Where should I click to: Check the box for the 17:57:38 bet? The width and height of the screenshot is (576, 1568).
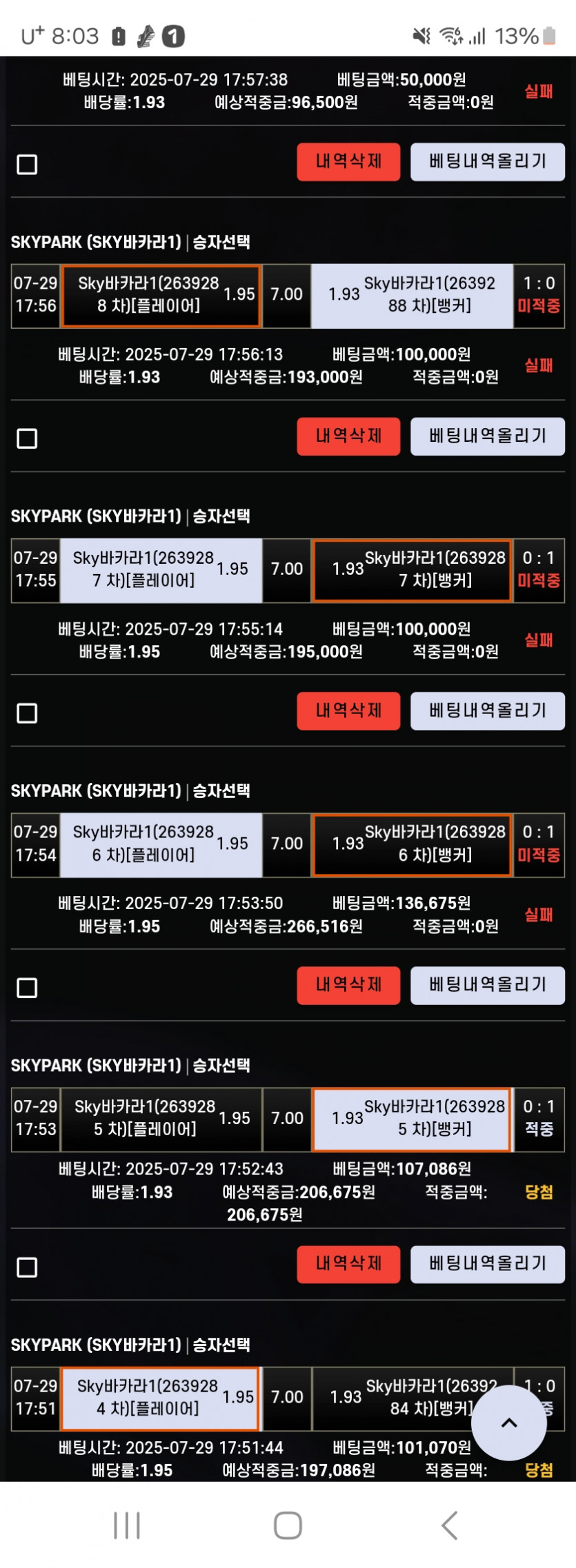point(27,165)
